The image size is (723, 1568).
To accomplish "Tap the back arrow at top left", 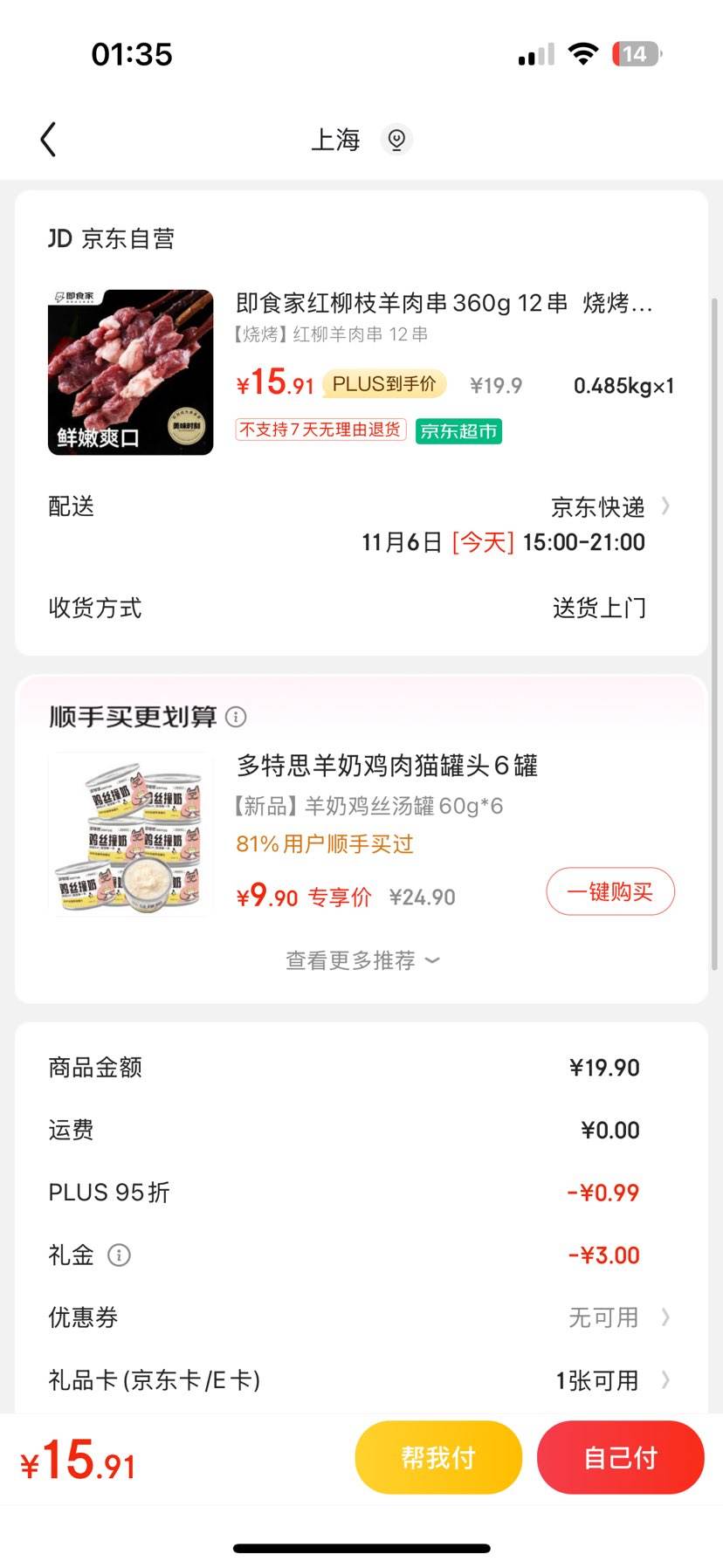I will (x=48, y=139).
